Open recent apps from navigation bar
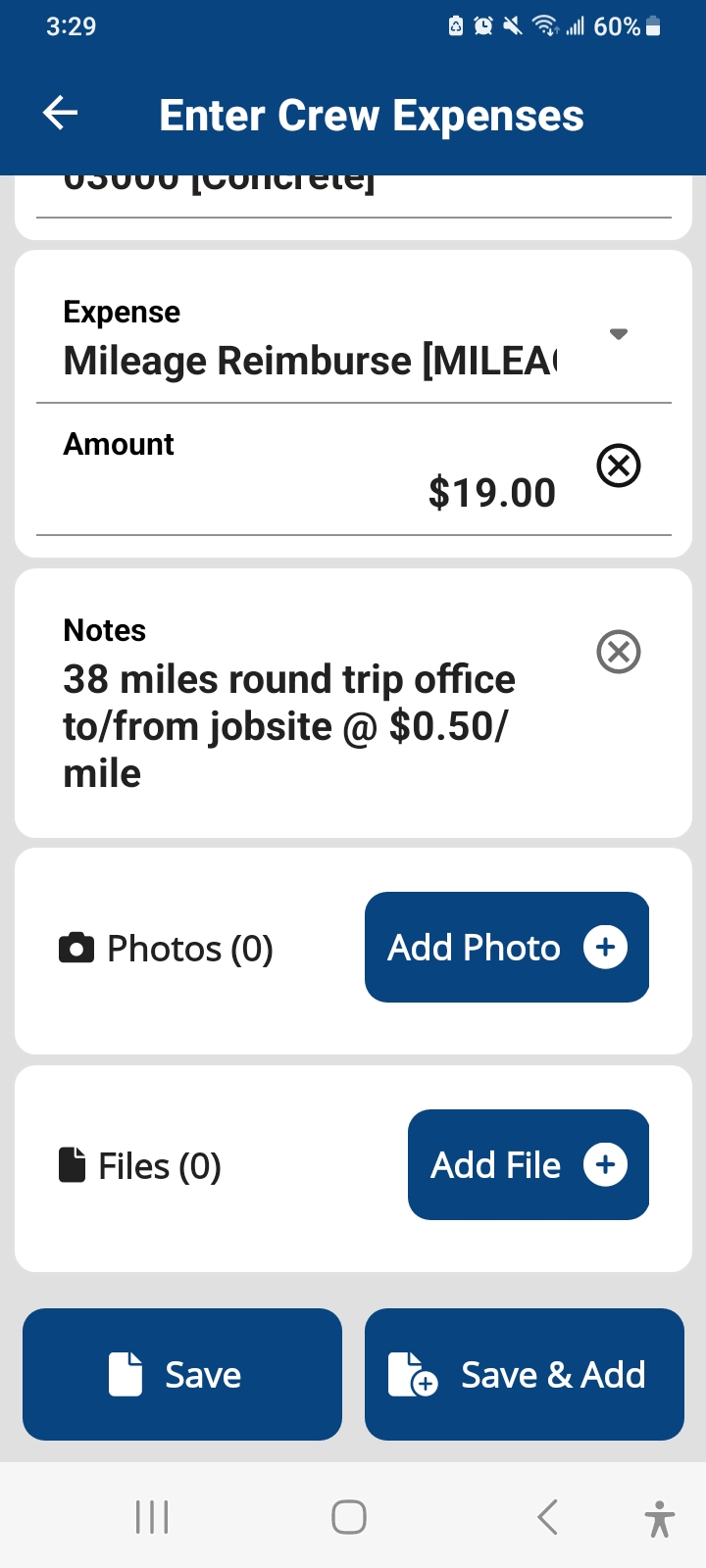Viewport: 706px width, 1568px height. [x=152, y=1517]
